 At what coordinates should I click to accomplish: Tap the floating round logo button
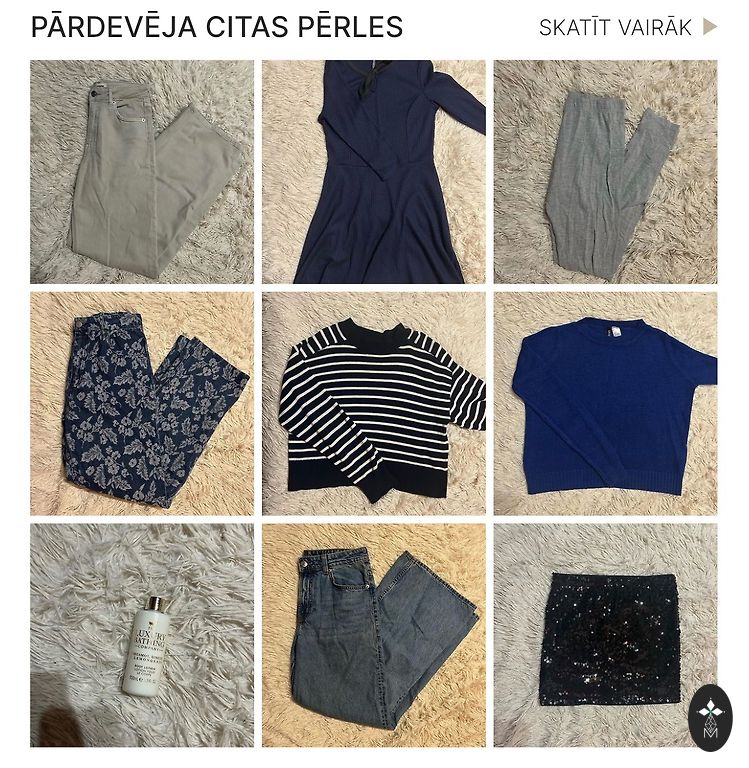coord(710,718)
